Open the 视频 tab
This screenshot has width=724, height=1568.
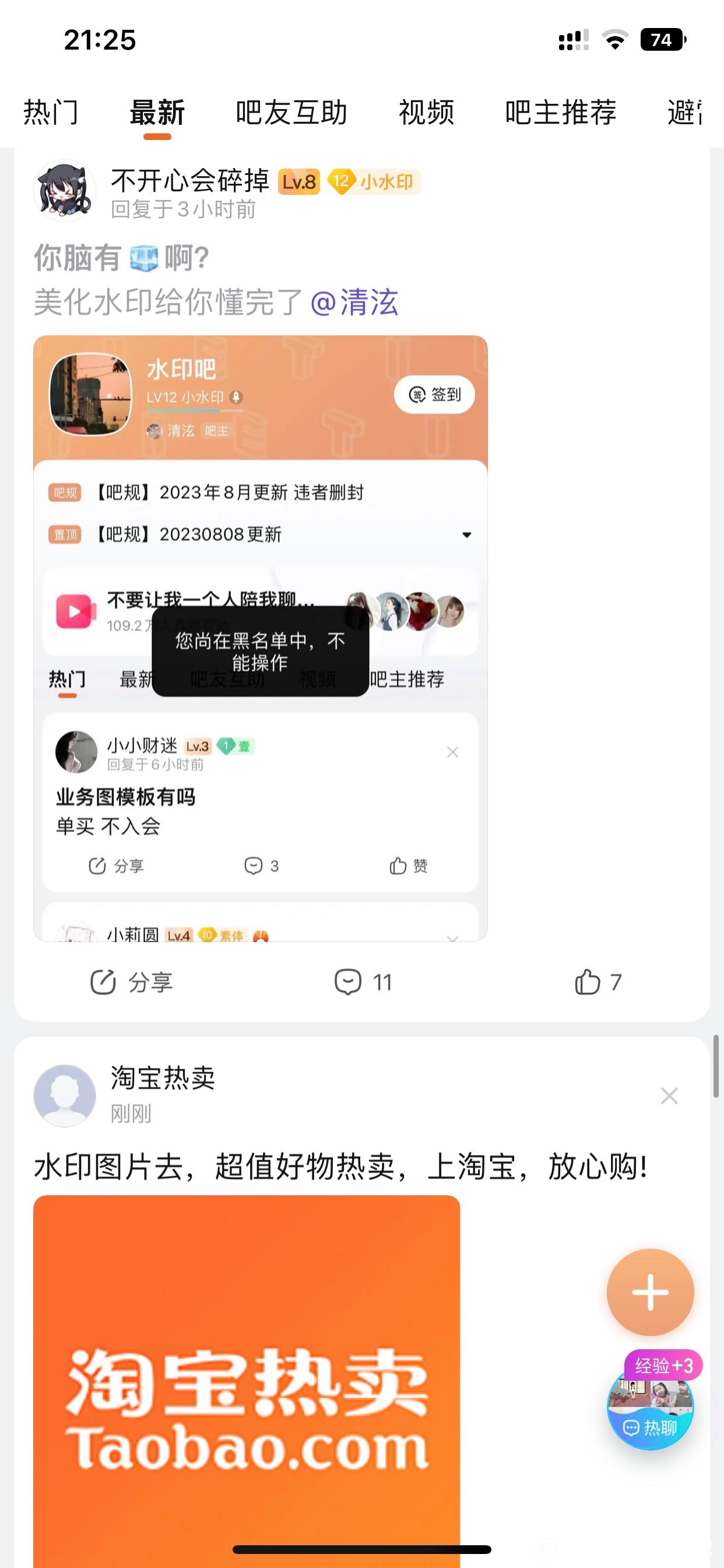coord(426,113)
